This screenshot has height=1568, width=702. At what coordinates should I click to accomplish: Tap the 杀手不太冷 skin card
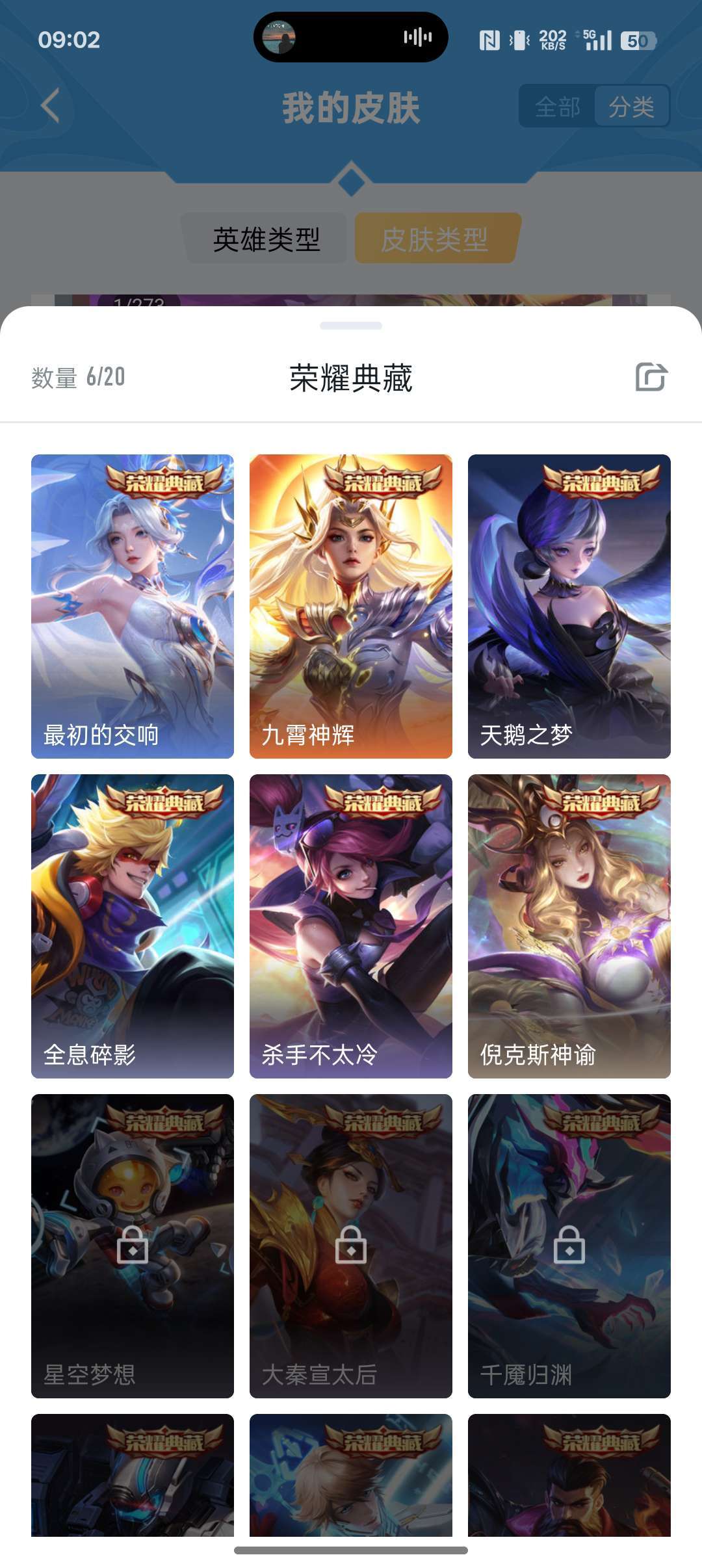pyautogui.click(x=351, y=926)
